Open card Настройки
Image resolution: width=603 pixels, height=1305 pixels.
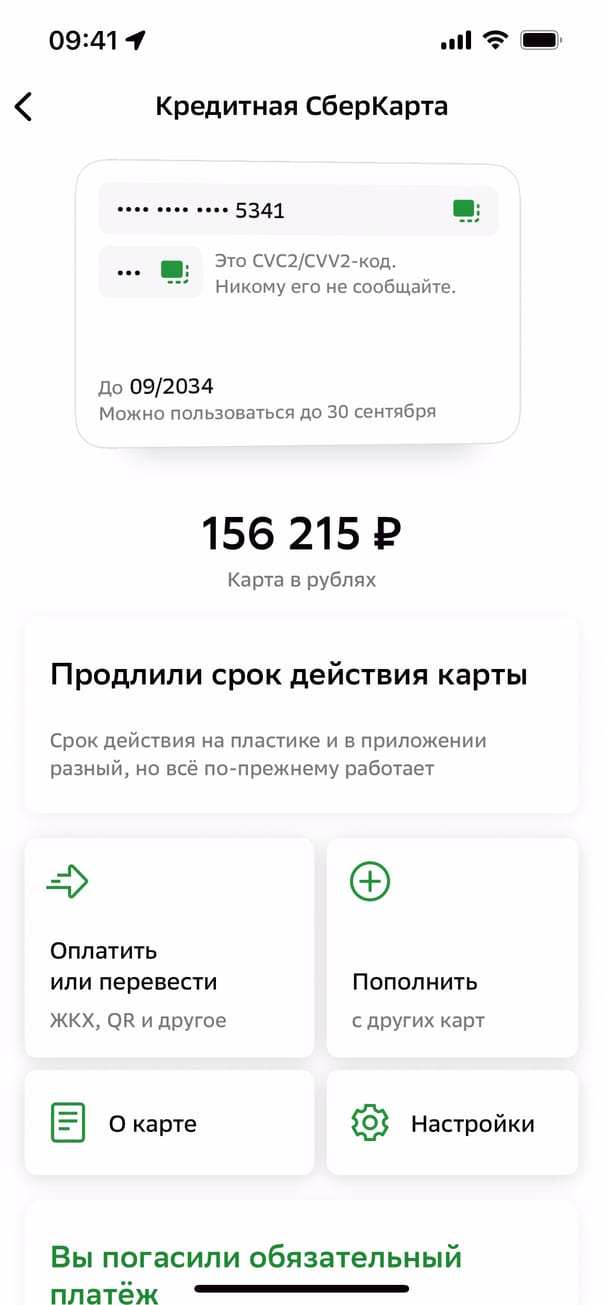451,1123
